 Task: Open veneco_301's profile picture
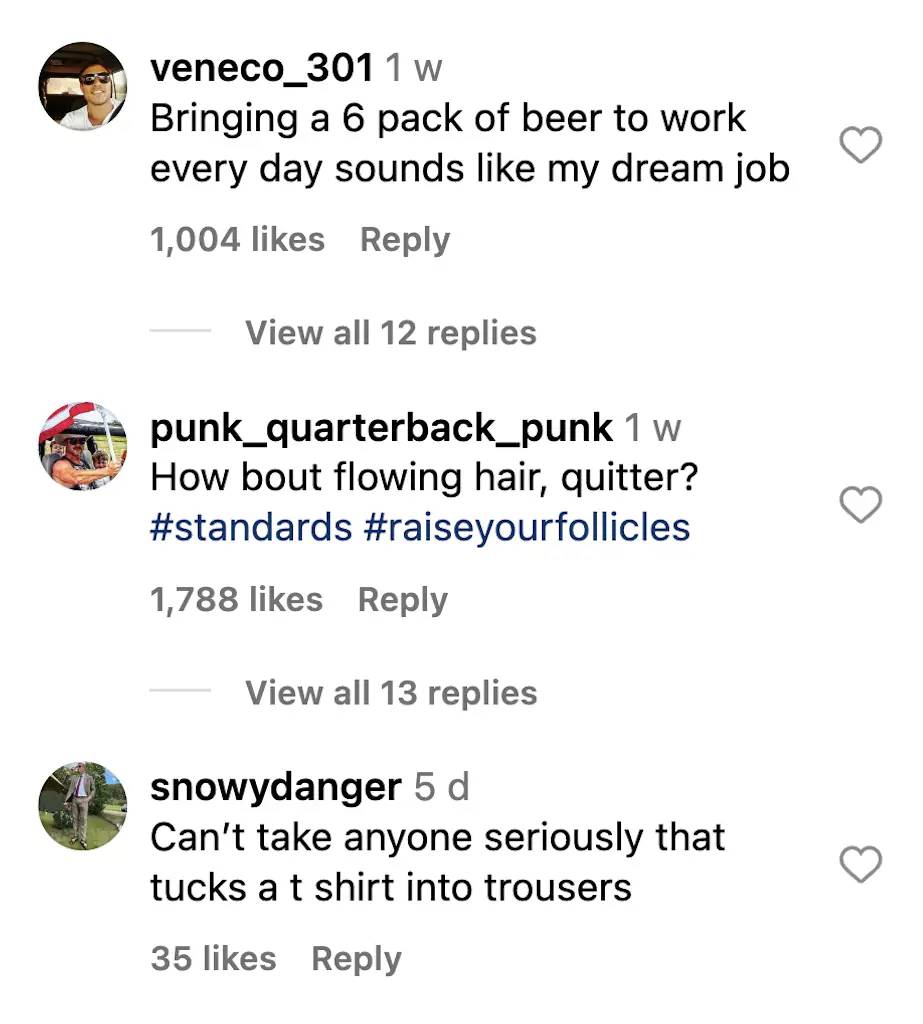(83, 87)
